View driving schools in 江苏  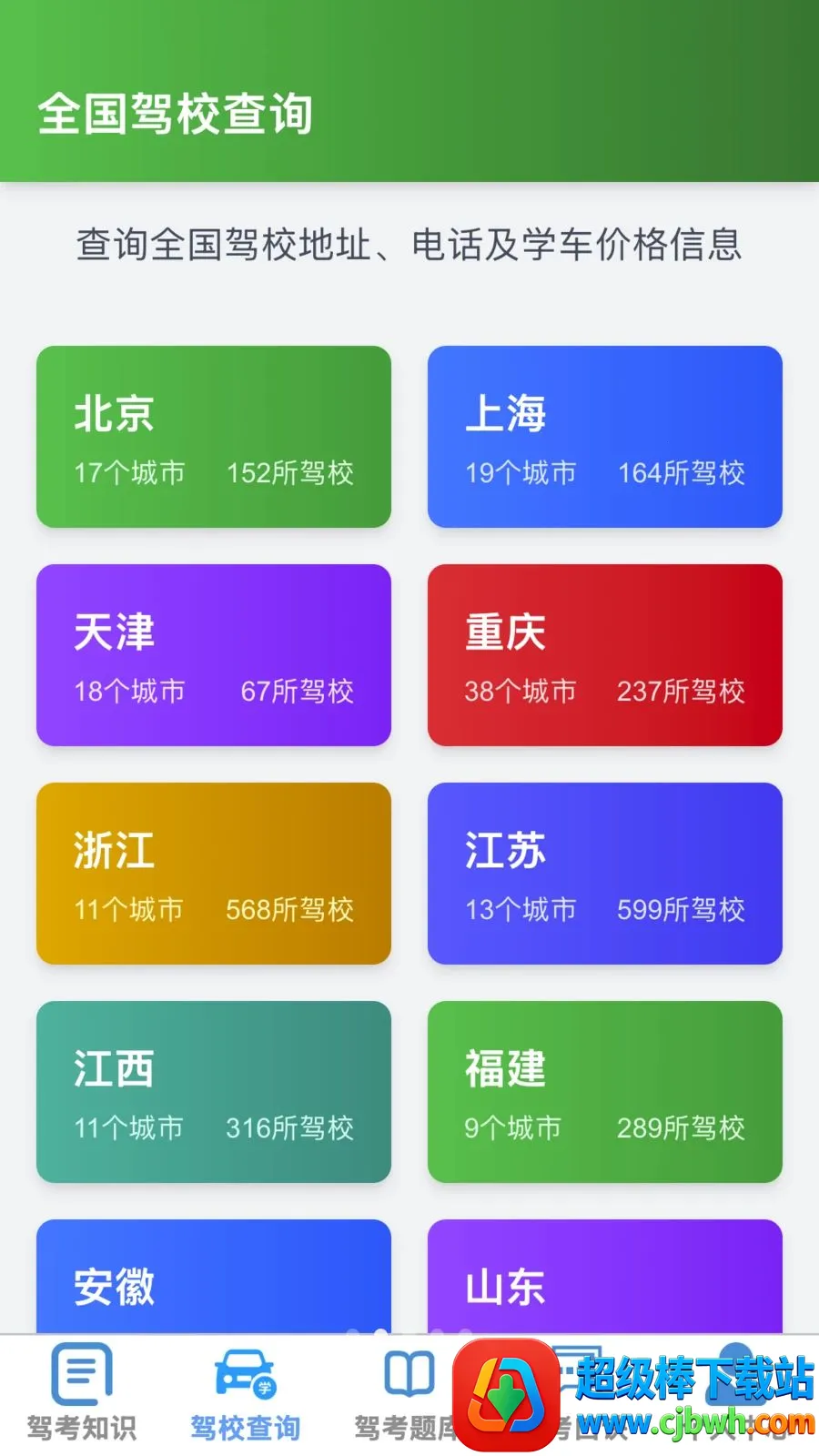pos(605,874)
